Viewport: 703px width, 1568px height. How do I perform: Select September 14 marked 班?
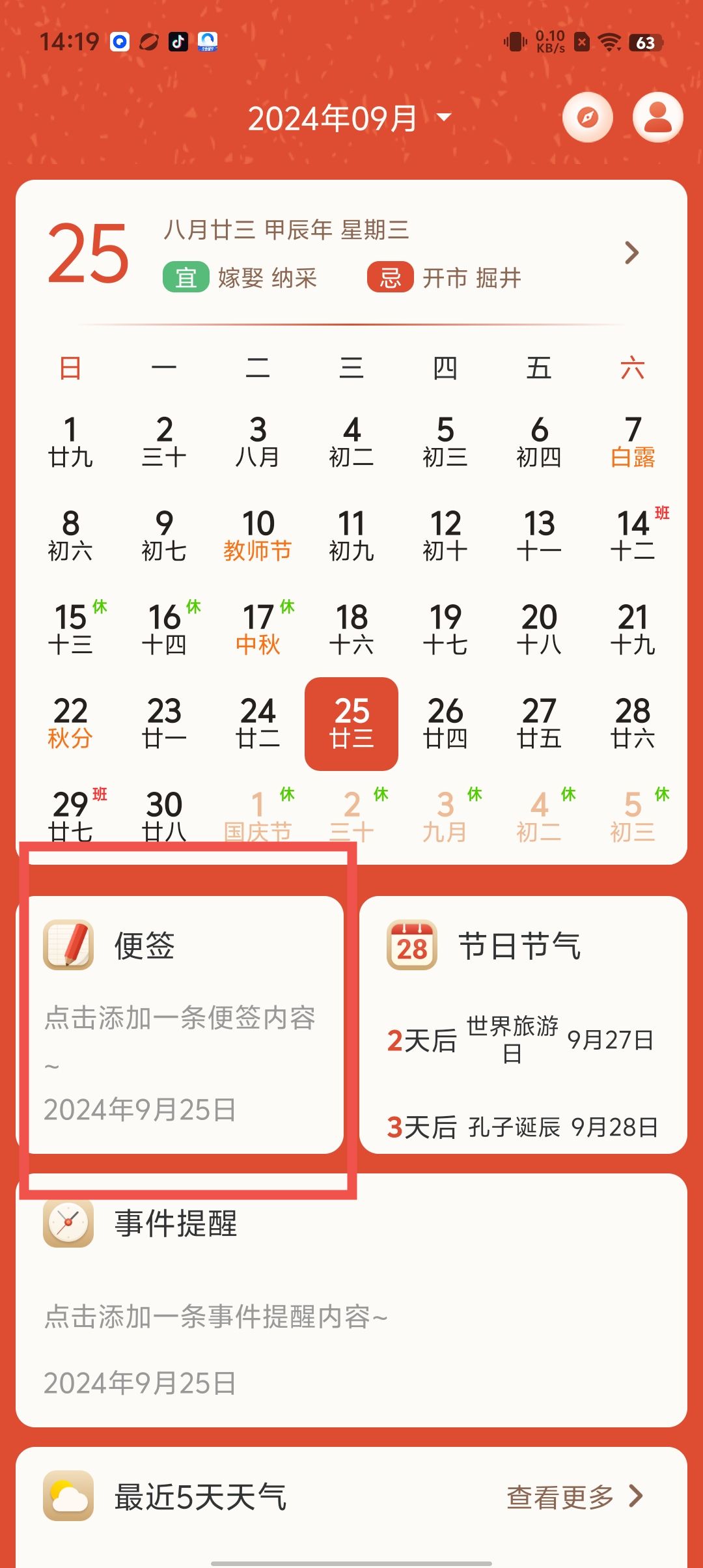point(632,535)
